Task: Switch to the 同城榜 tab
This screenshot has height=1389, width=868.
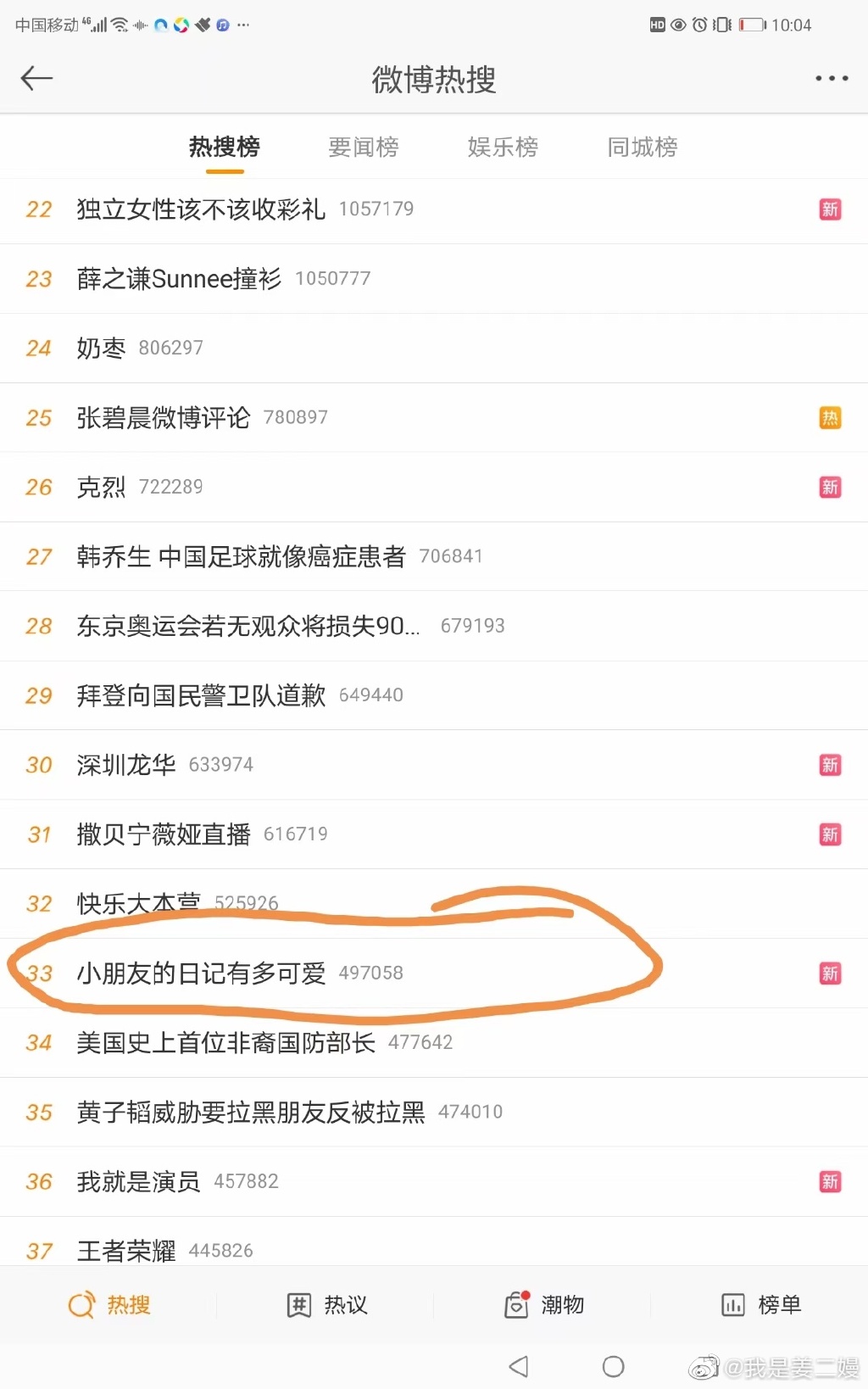Action: 642,148
